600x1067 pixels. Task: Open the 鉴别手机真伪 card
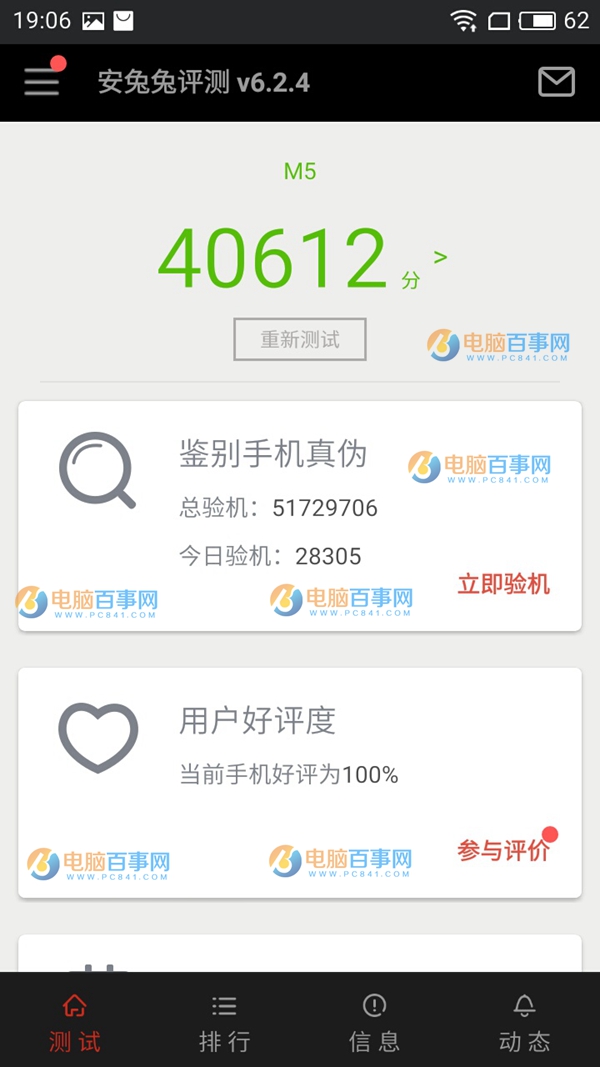pyautogui.click(x=272, y=455)
